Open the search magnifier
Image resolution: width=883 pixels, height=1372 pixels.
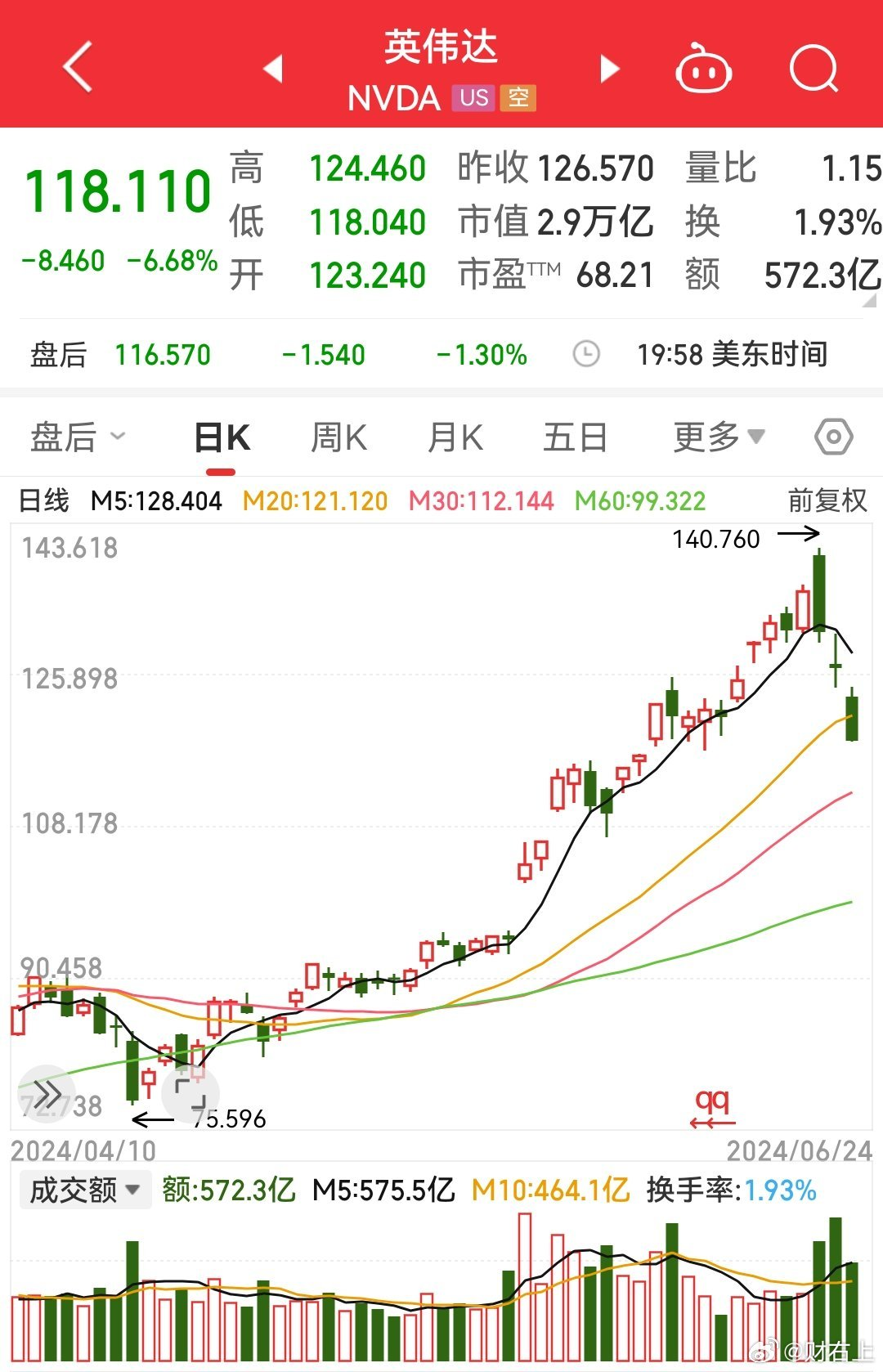click(814, 68)
